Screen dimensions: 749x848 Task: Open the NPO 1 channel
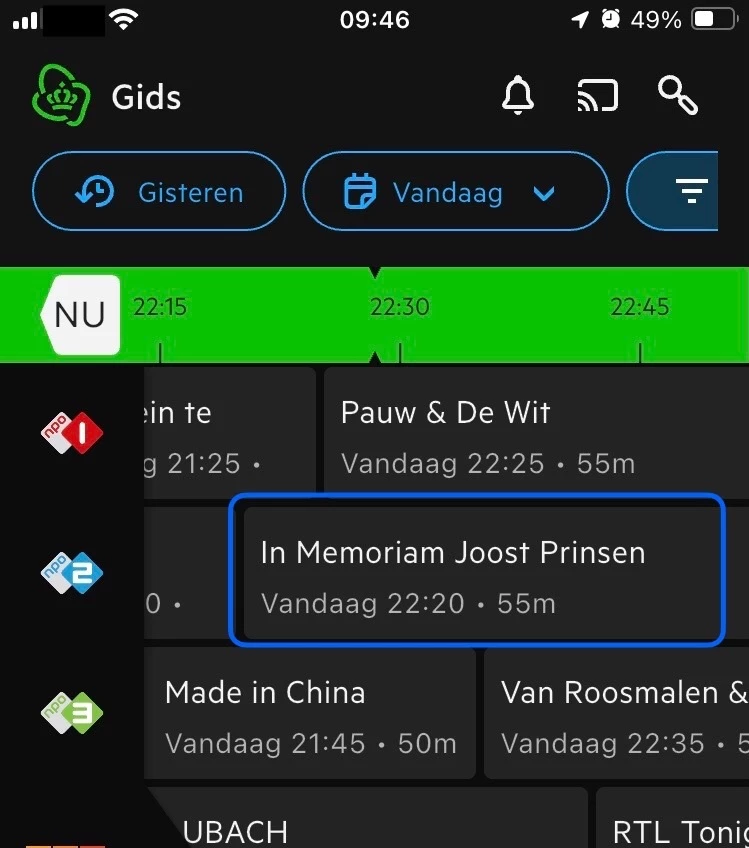pos(71,433)
